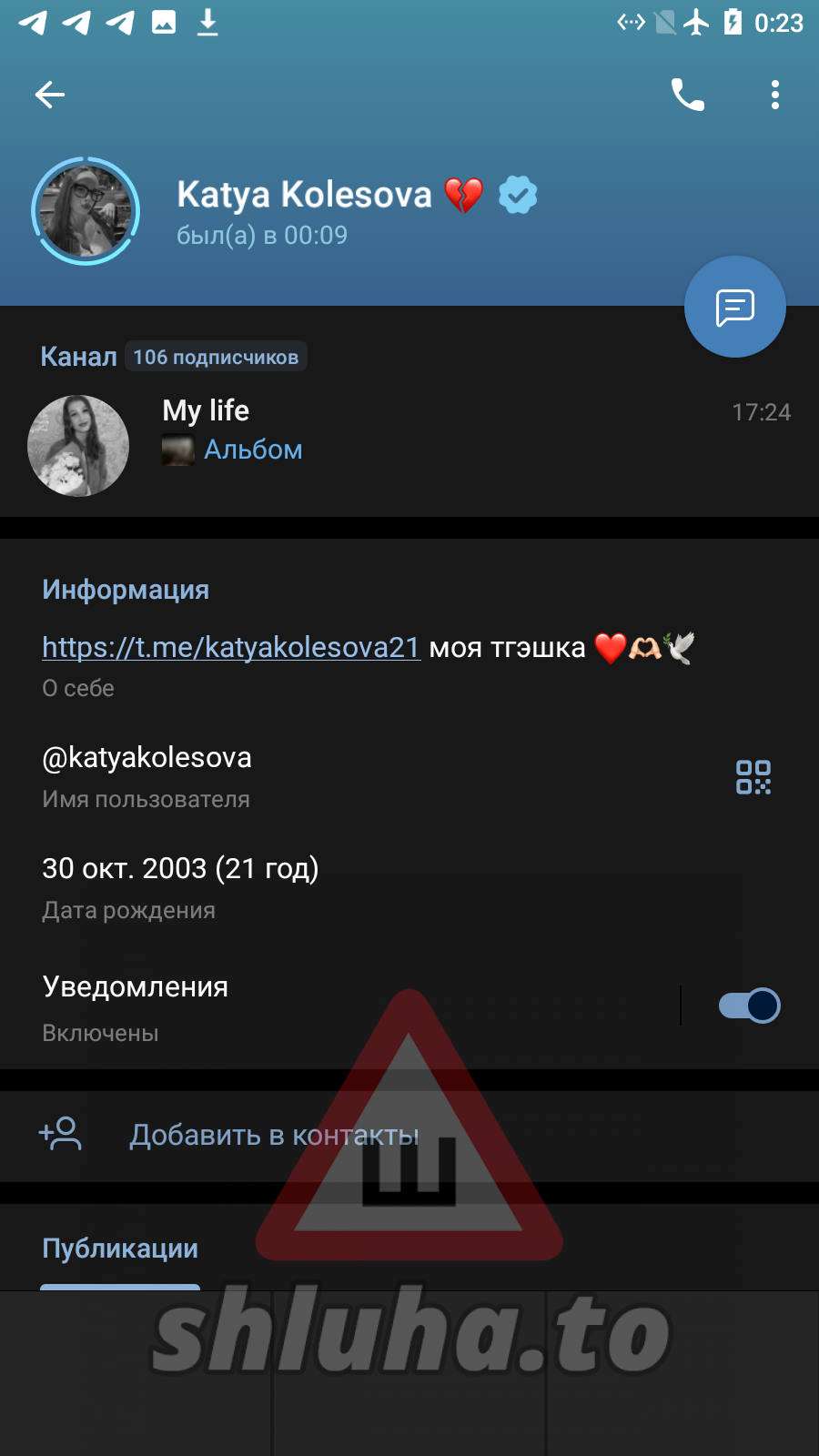Show the QR code for the username
819x1456 pixels.
coord(753,777)
